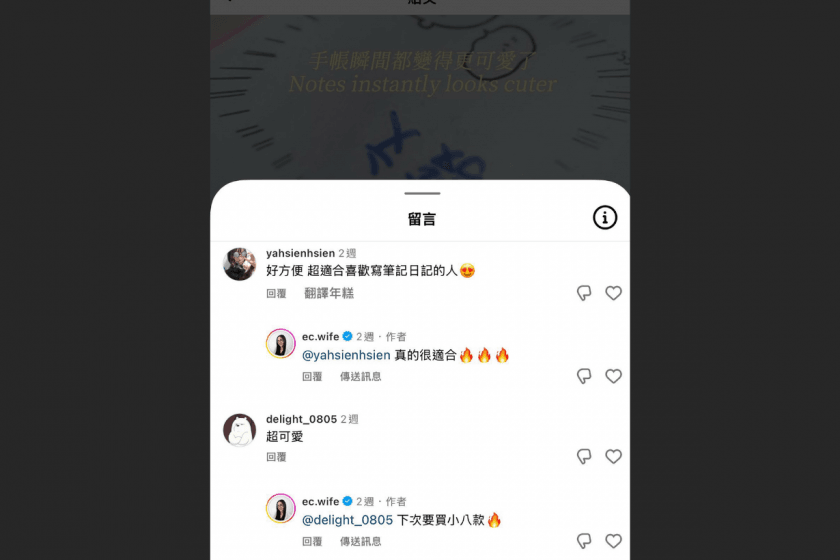Dislike delight_0805's comment
Screen dimensions: 840x560
click(x=585, y=456)
